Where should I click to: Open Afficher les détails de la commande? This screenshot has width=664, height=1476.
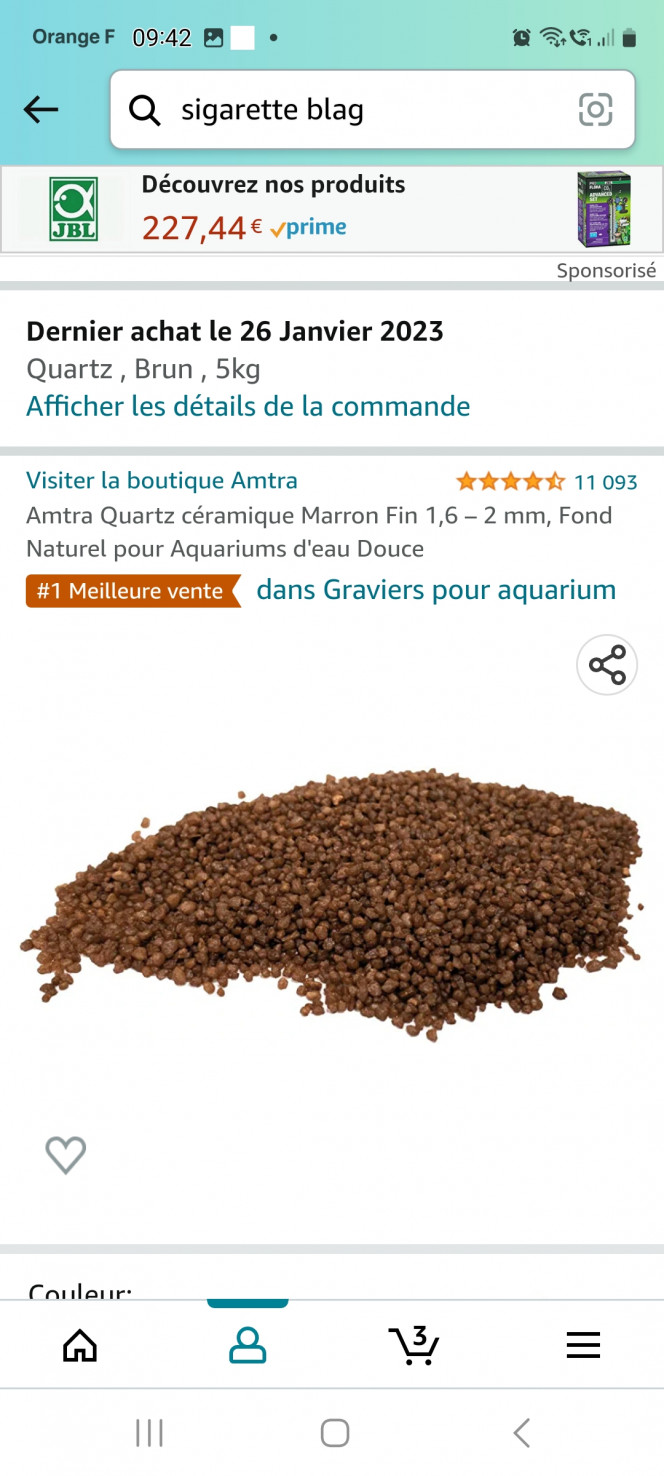tap(248, 406)
